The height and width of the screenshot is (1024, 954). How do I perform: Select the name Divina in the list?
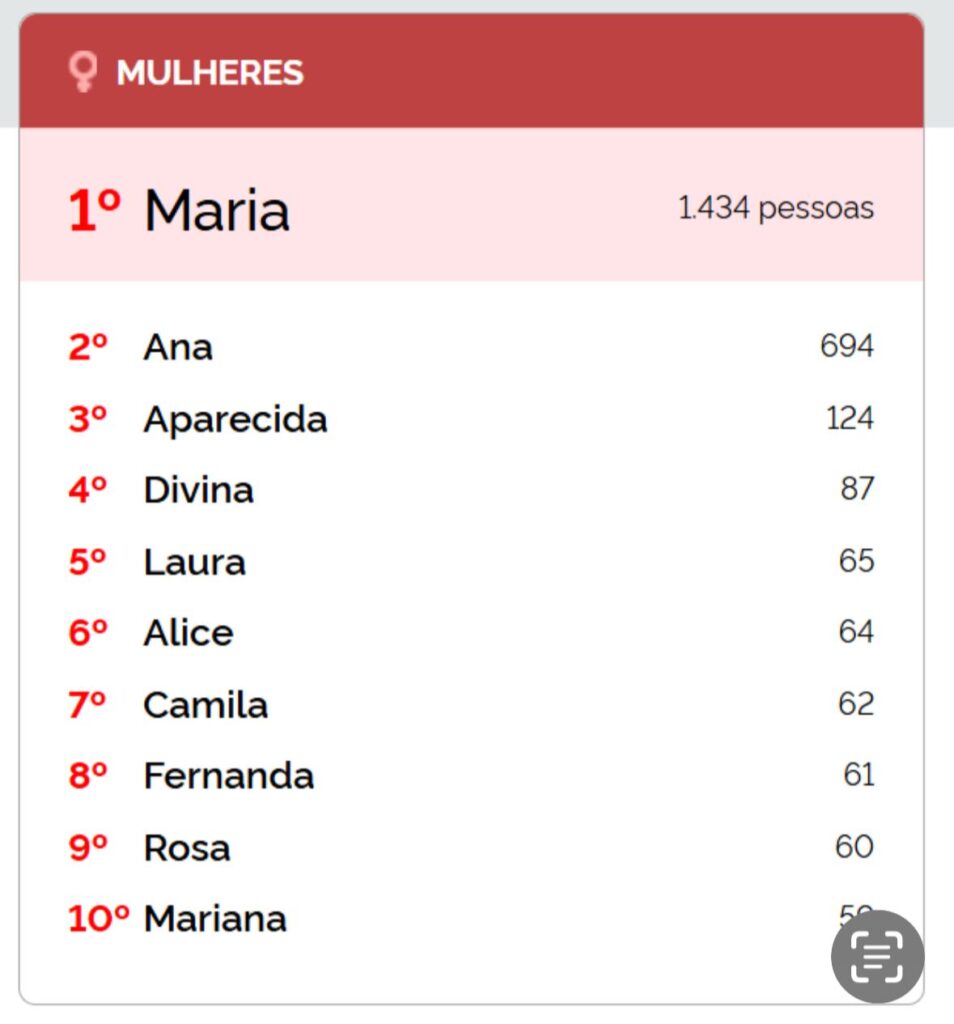199,490
